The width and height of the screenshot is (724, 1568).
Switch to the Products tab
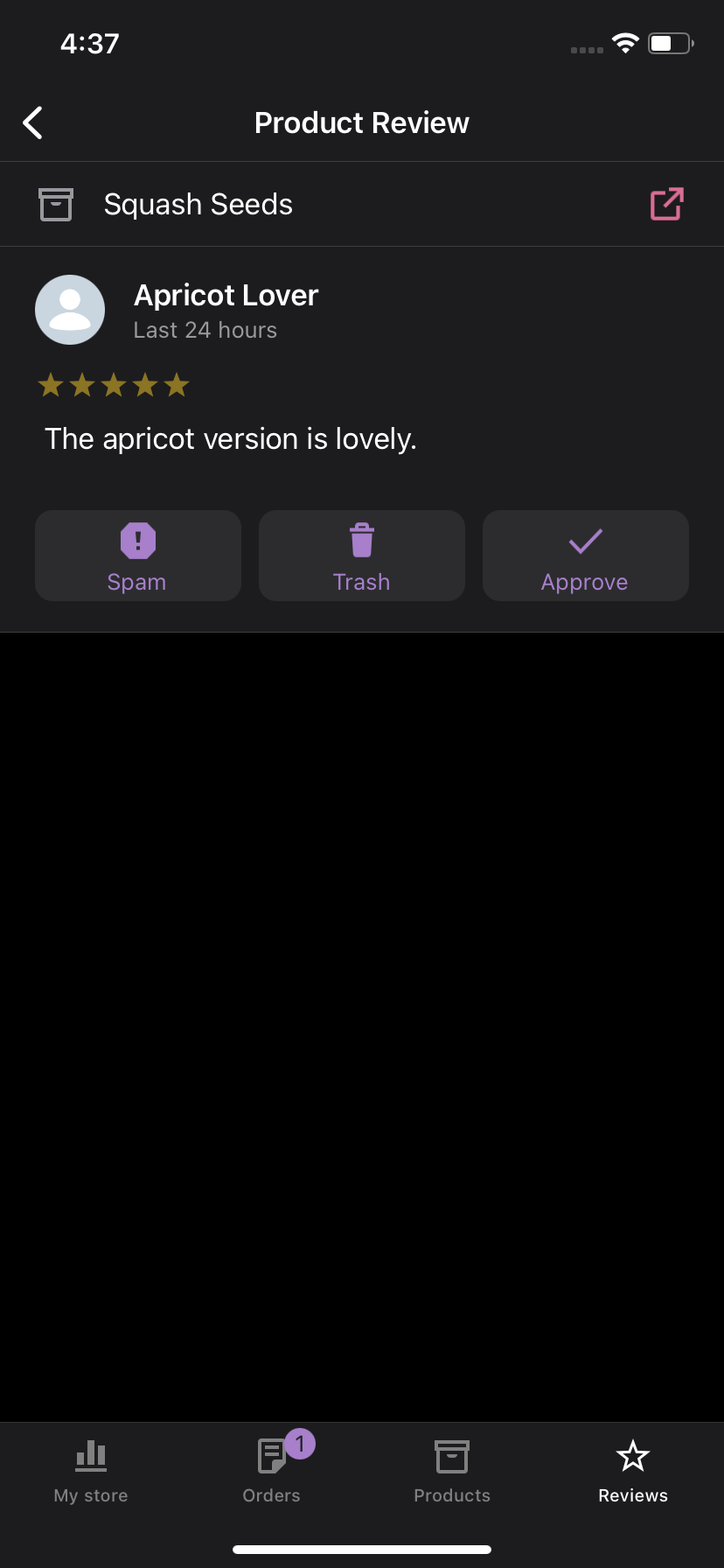[452, 1472]
